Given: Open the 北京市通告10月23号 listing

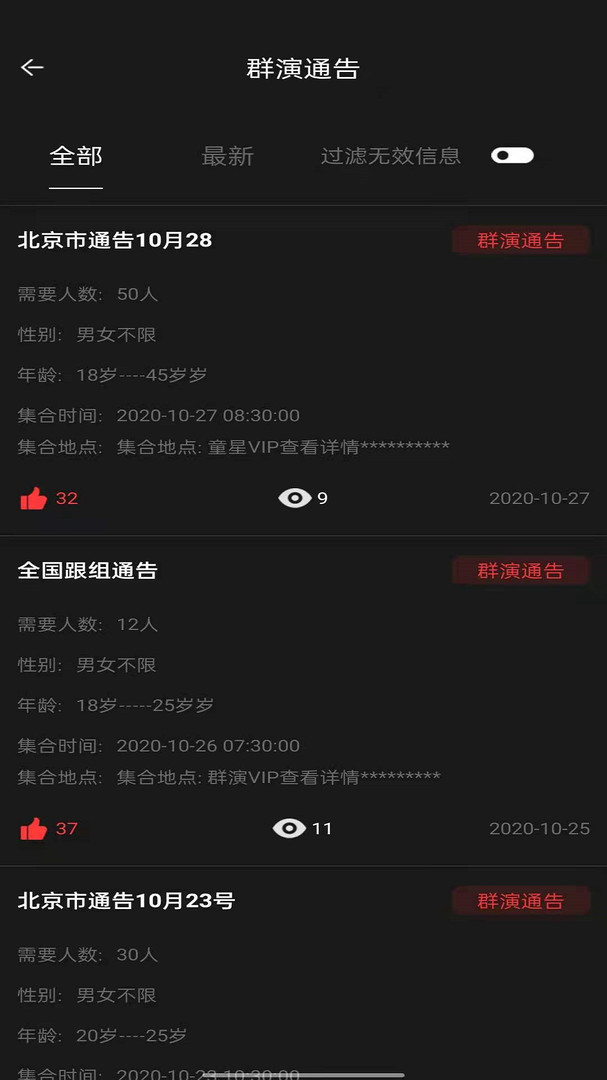Looking at the screenshot, I should tap(126, 900).
